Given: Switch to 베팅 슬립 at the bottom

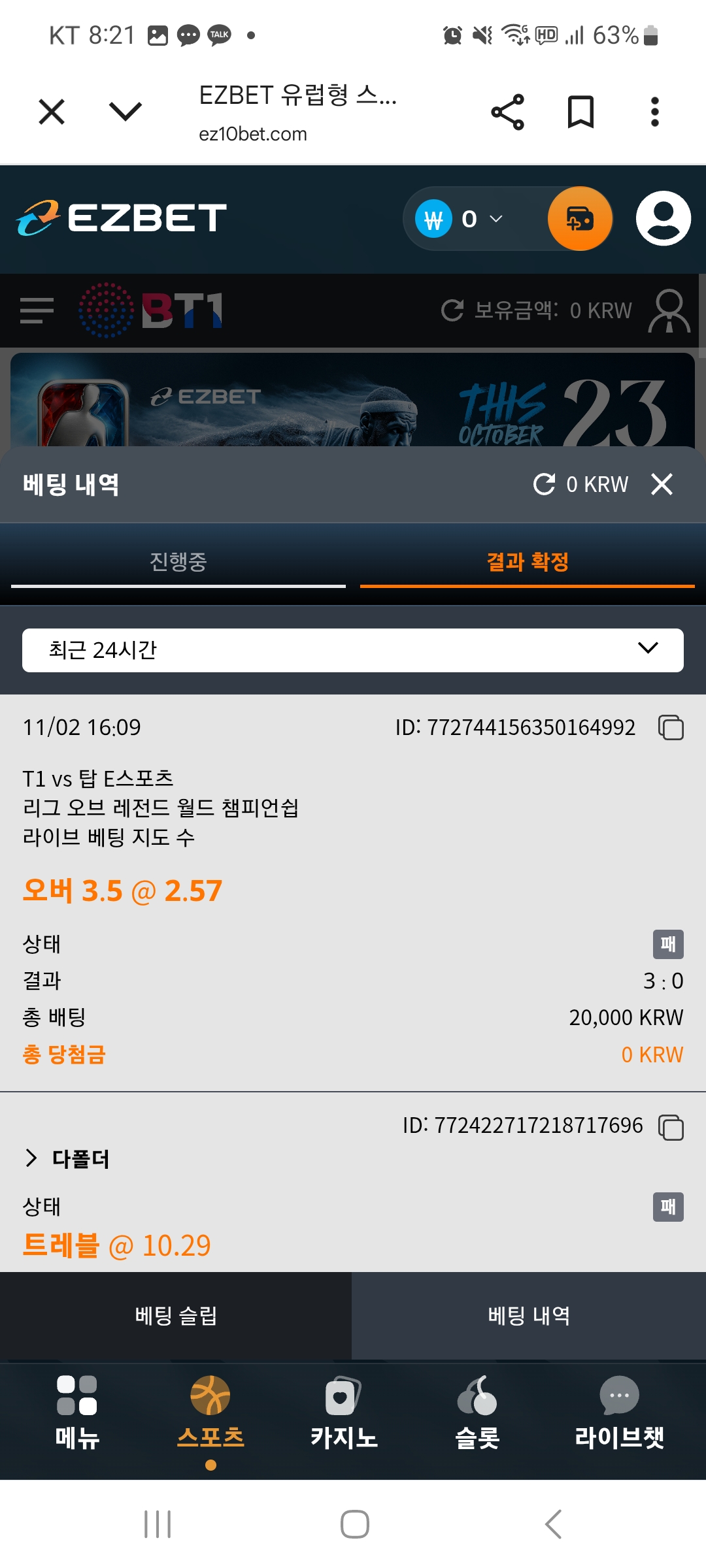Looking at the screenshot, I should click(x=176, y=1315).
